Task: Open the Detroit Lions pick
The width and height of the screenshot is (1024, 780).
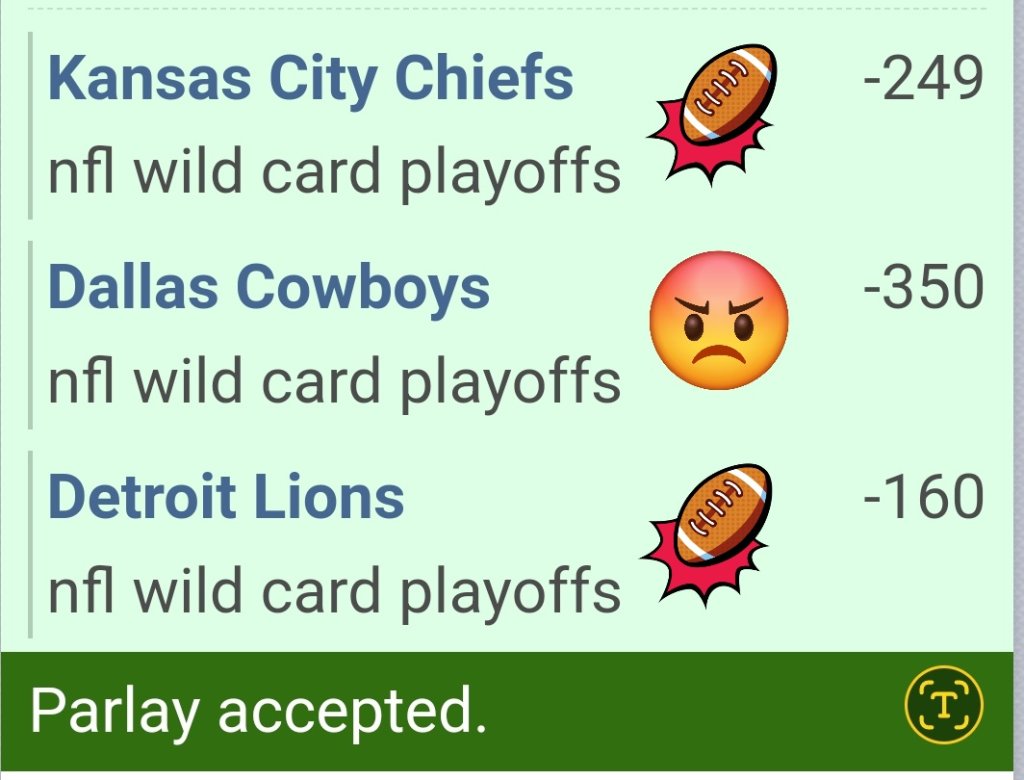Action: [226, 497]
